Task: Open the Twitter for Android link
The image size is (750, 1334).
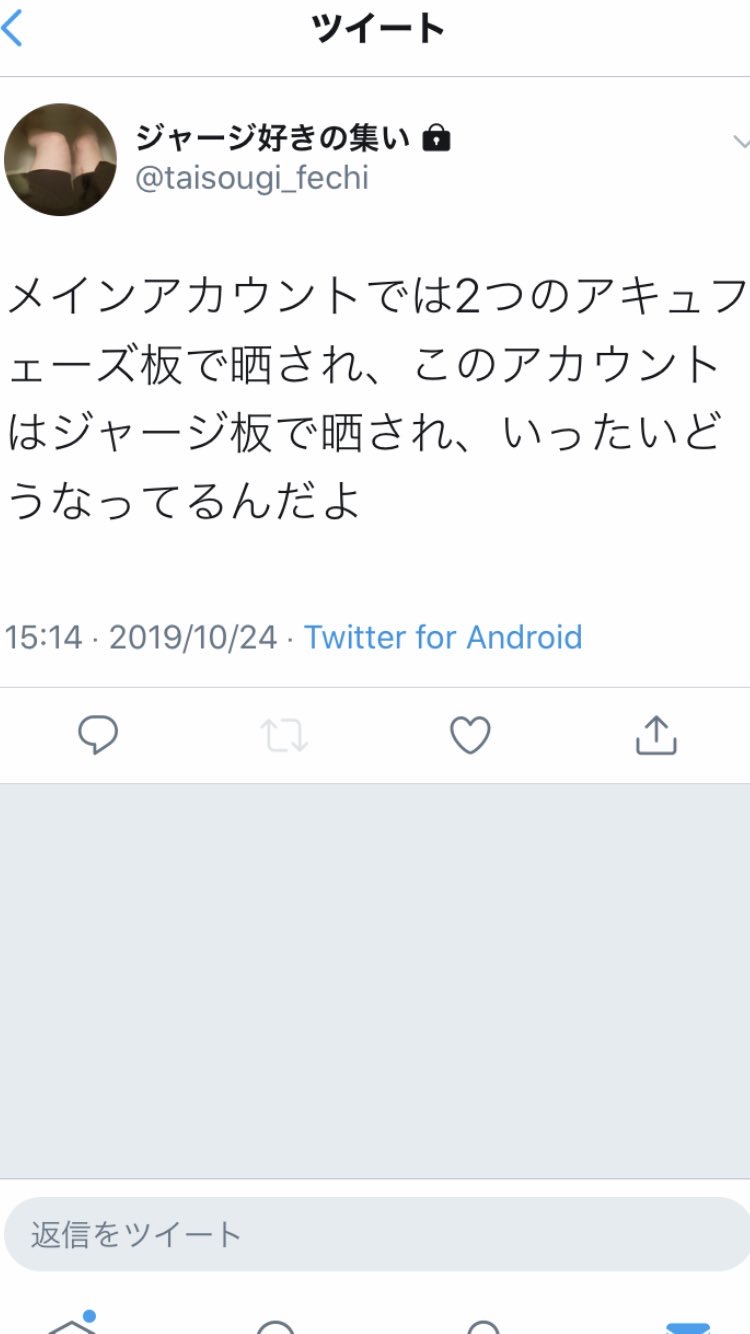Action: point(443,637)
